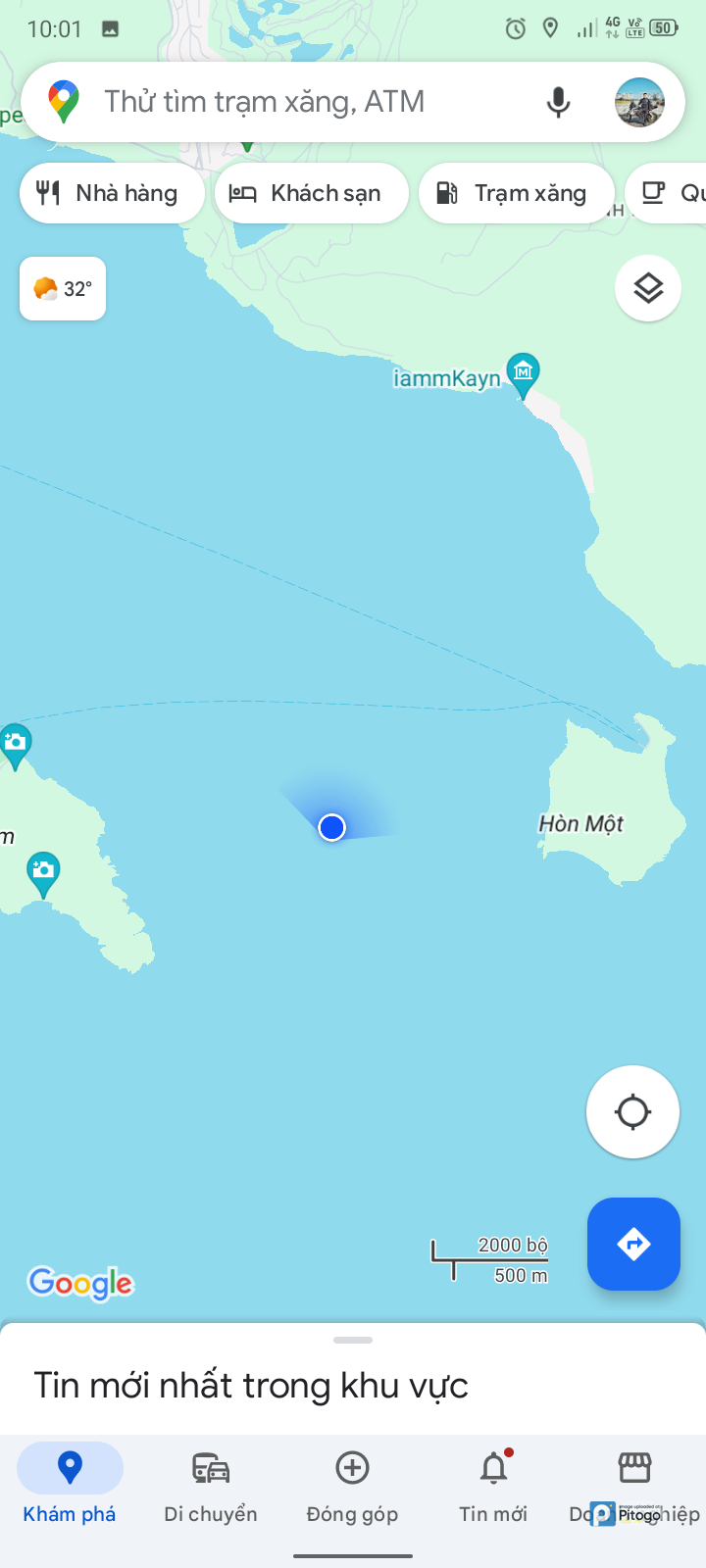The width and height of the screenshot is (706, 1568).
Task: Show Khách sạn on the map
Action: (311, 193)
